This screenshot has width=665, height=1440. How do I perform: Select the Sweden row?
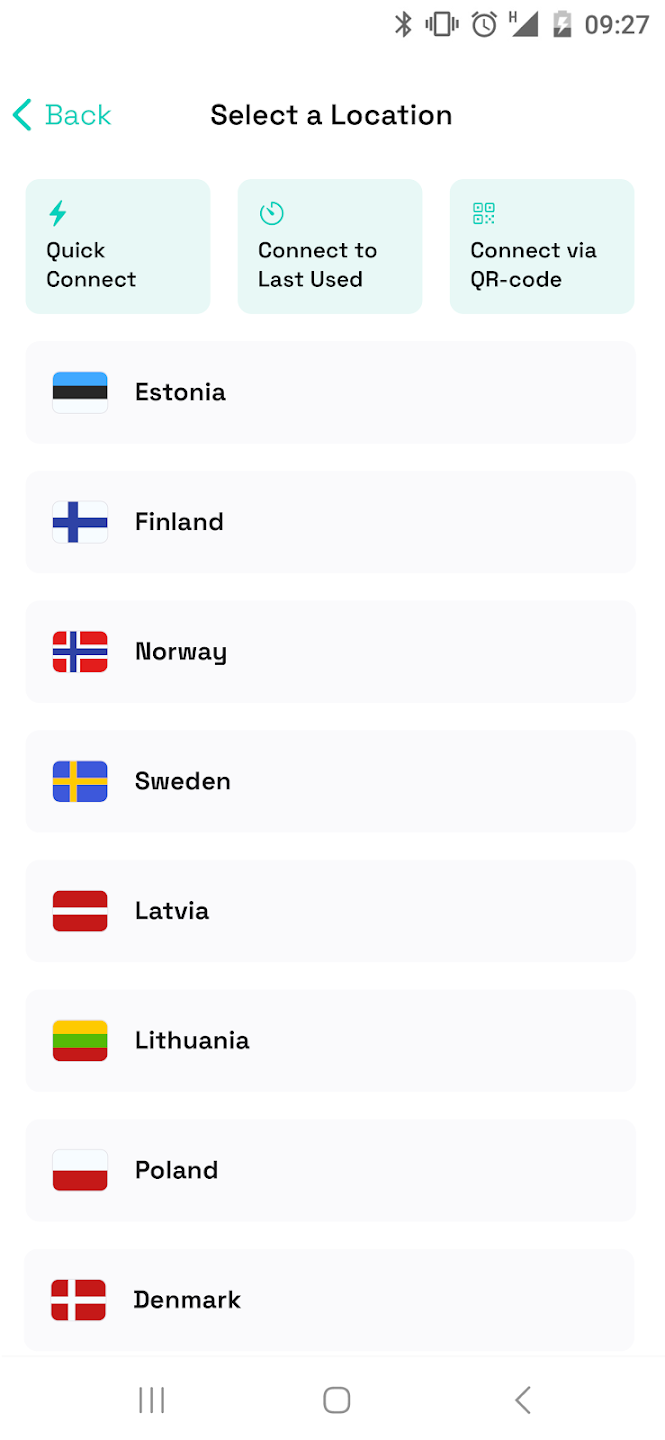pos(330,781)
